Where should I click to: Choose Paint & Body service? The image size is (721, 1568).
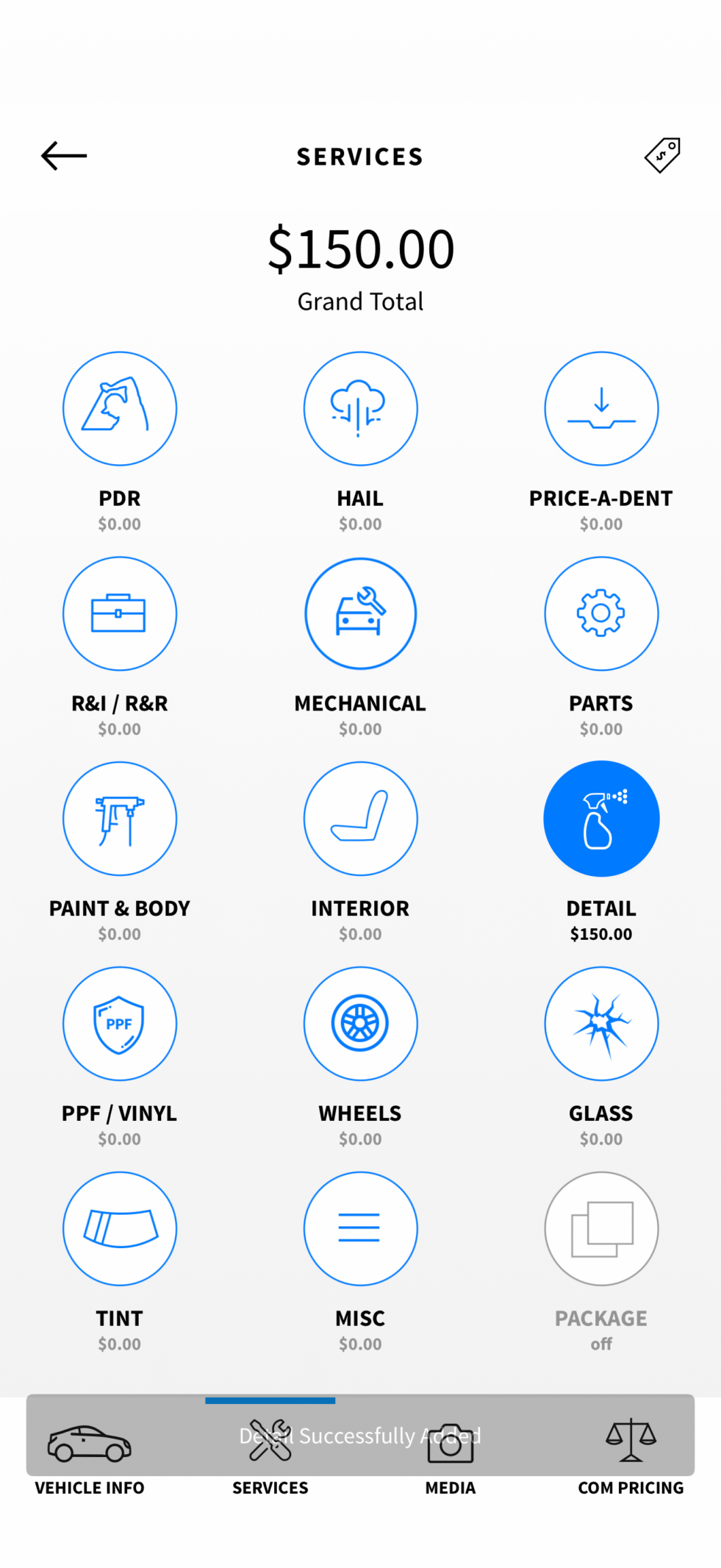(x=120, y=819)
